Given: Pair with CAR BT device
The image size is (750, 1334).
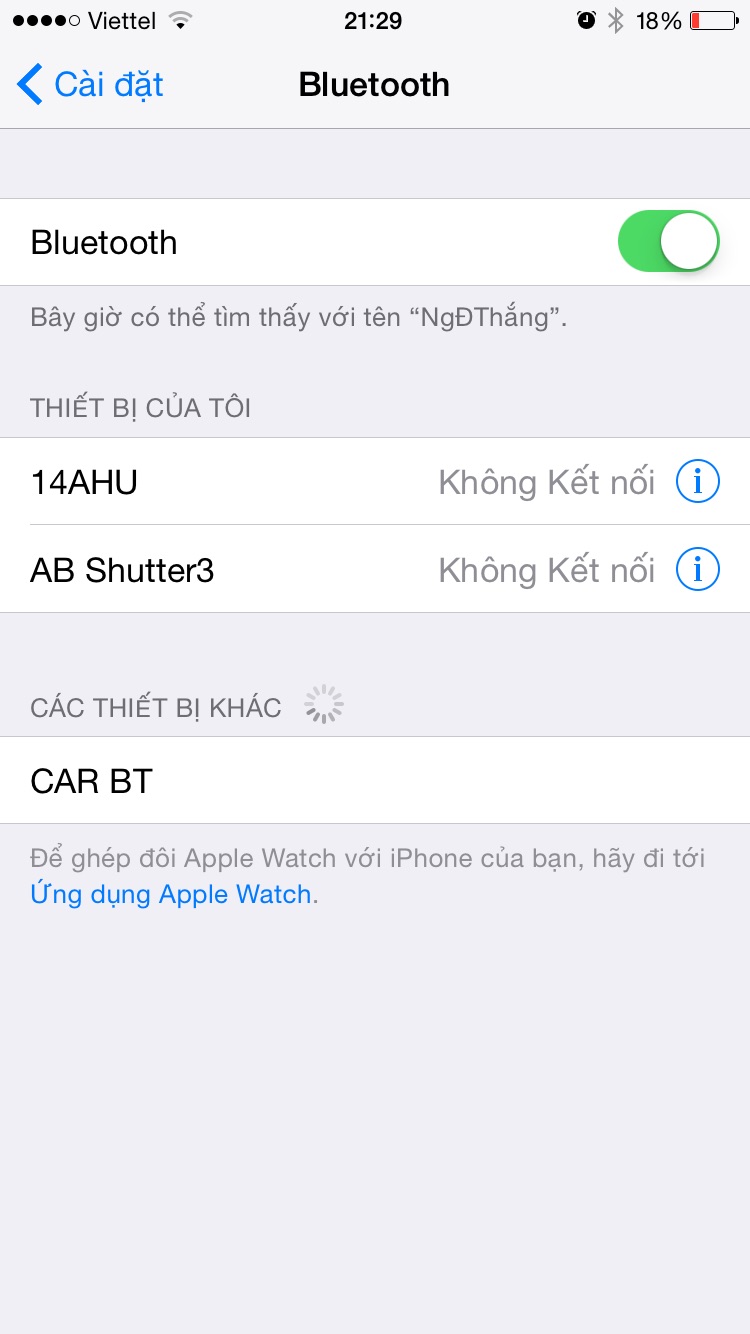Looking at the screenshot, I should 375,781.
